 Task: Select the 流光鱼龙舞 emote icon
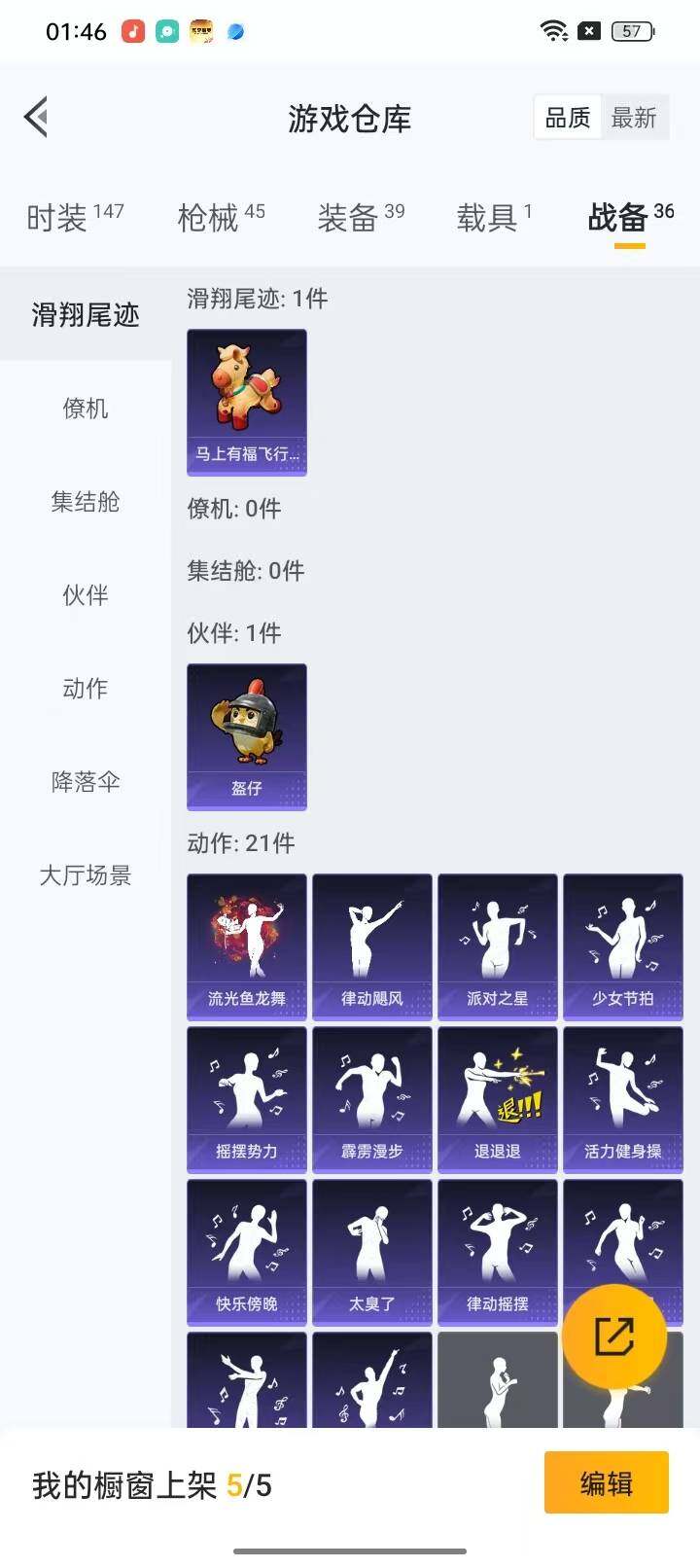click(246, 945)
